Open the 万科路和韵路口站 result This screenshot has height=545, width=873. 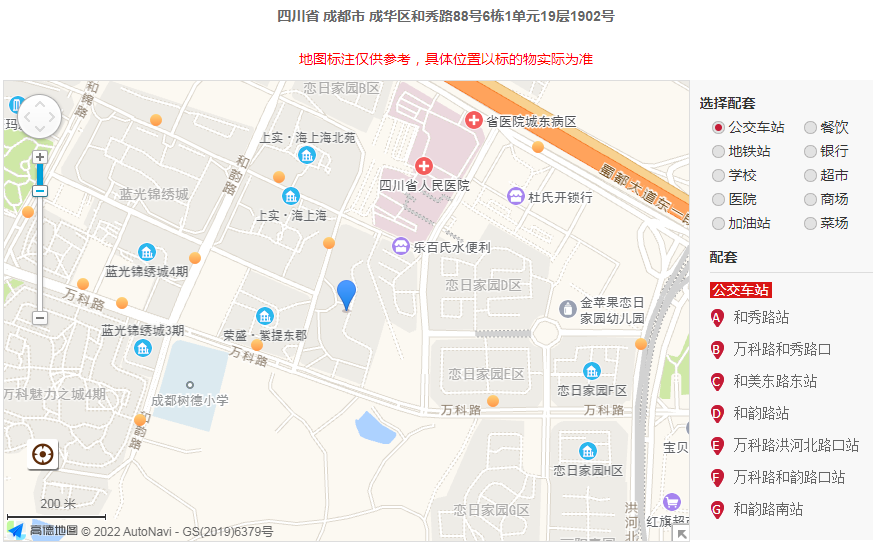789,478
